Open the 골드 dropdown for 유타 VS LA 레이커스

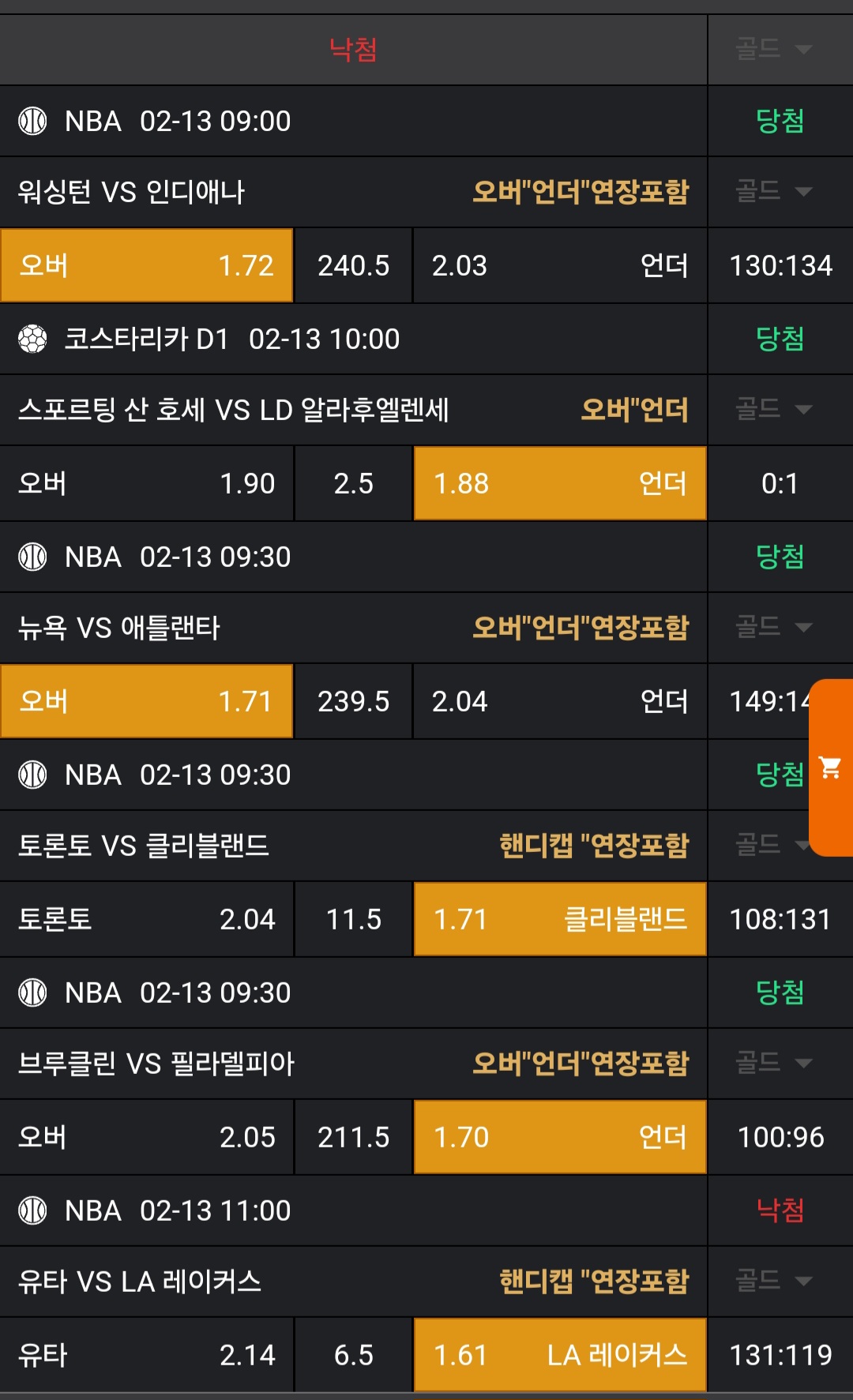pos(774,1281)
